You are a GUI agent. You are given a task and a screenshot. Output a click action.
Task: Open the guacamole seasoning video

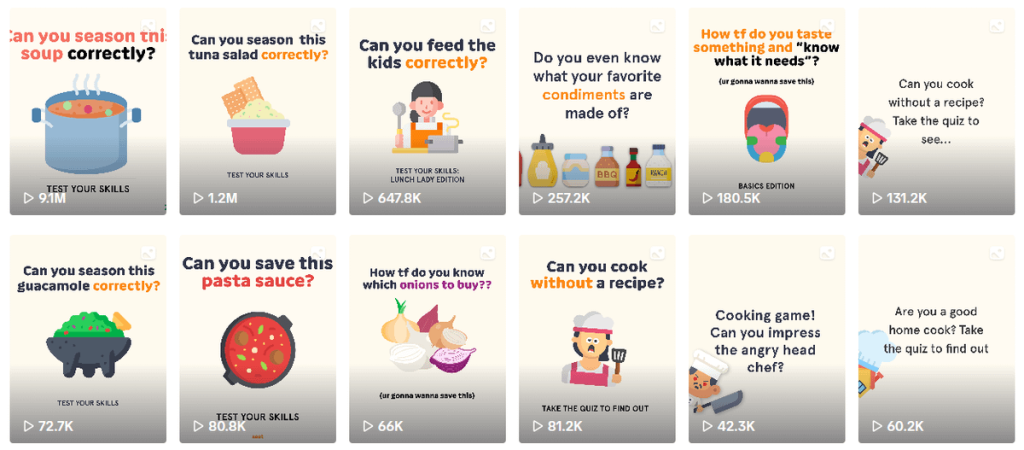click(x=88, y=339)
